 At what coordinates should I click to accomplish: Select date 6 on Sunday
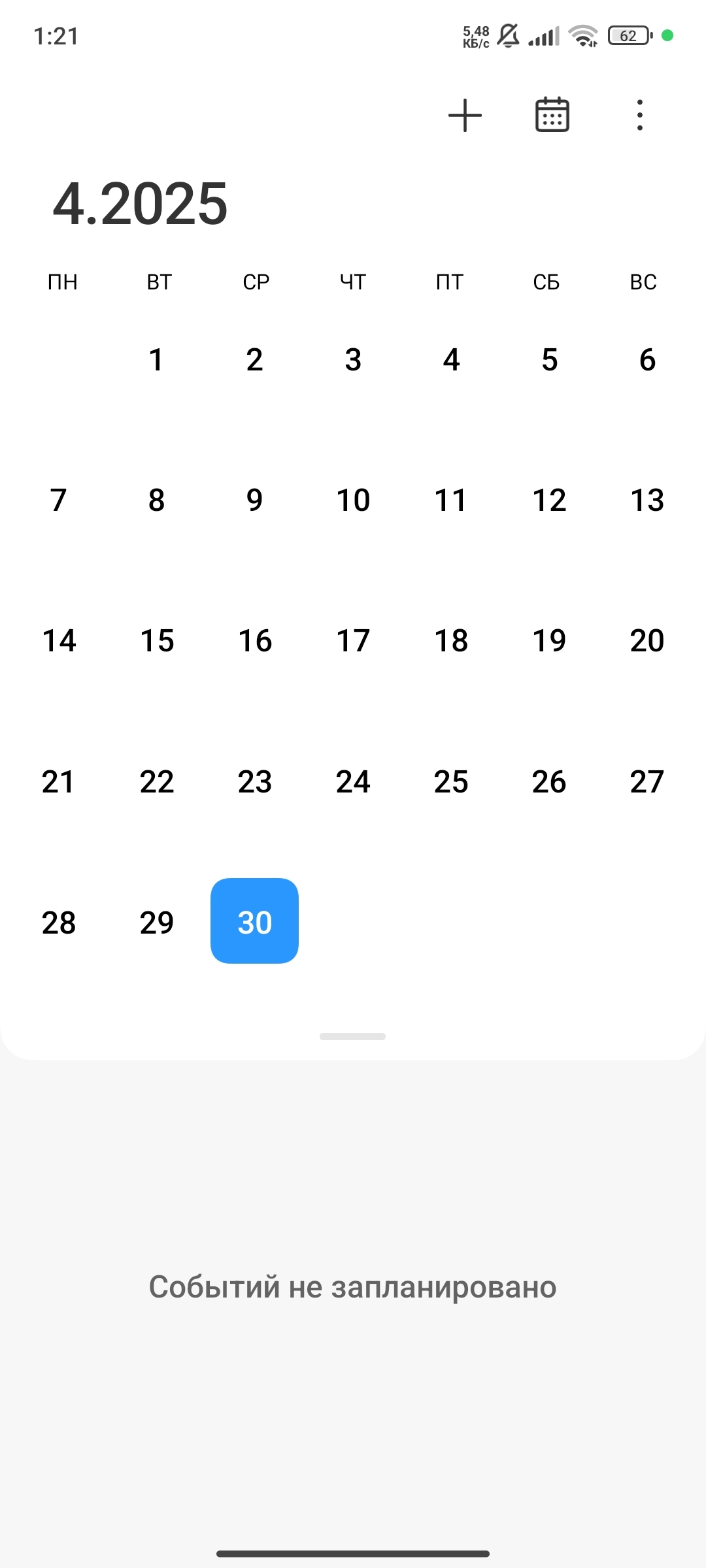coord(647,360)
